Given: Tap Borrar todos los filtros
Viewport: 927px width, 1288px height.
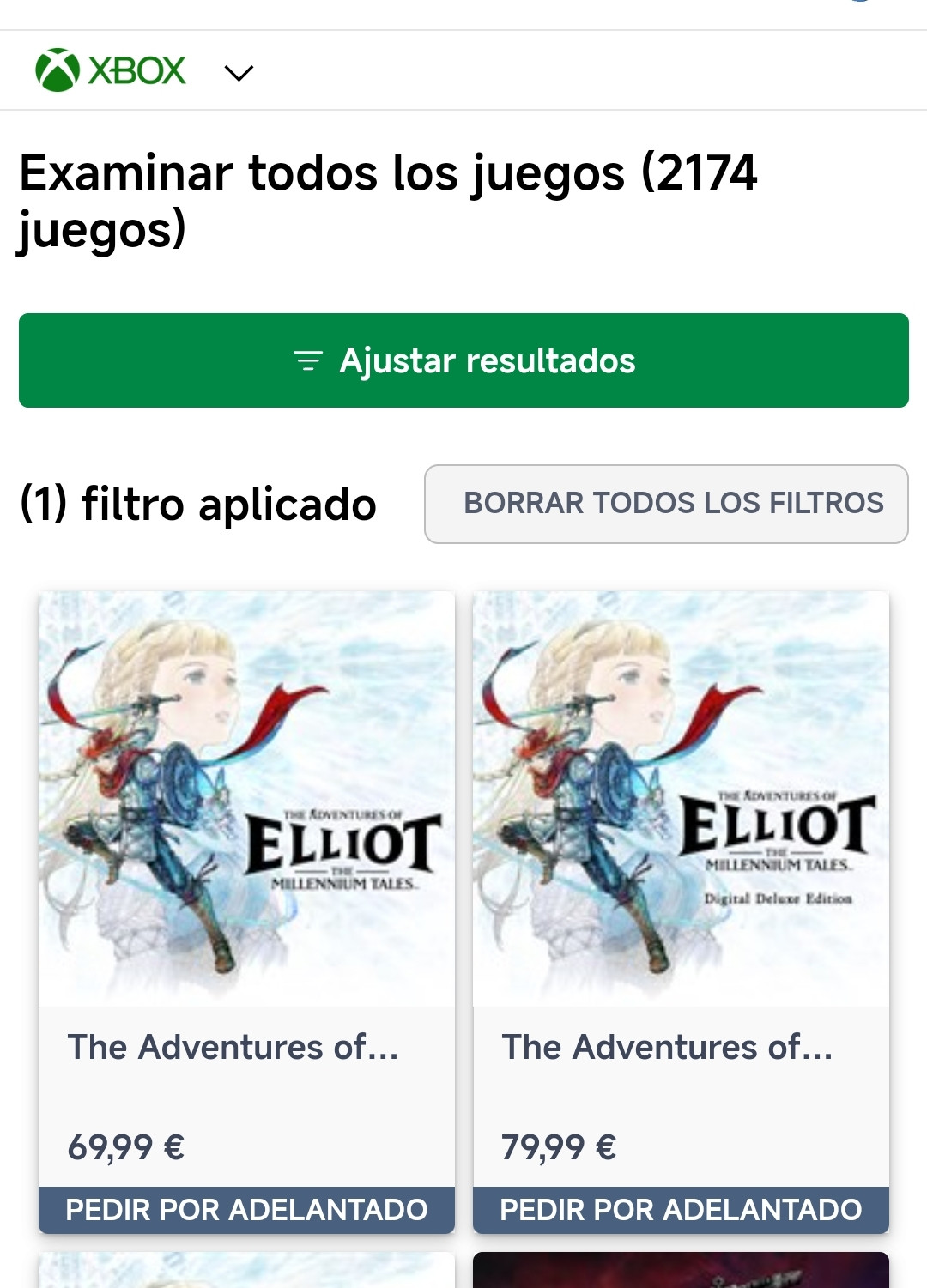Looking at the screenshot, I should [666, 504].
